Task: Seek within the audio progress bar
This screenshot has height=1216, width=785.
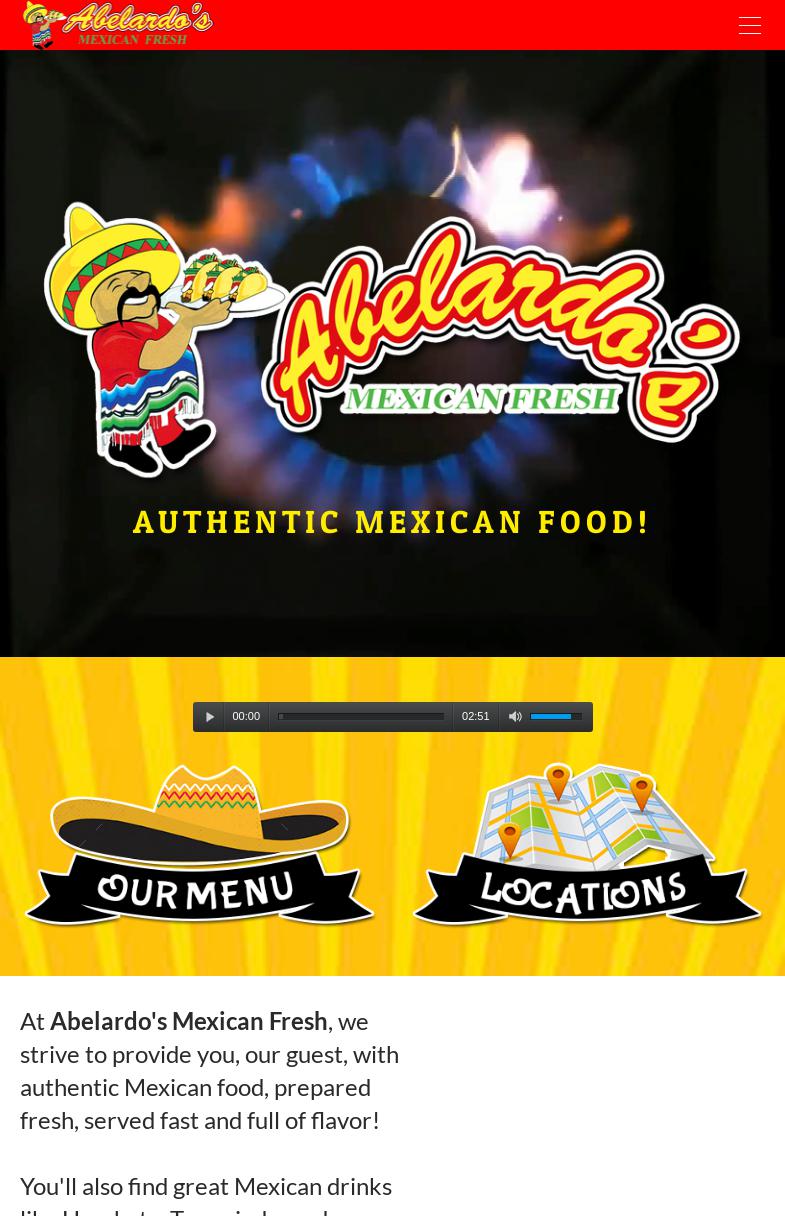Action: [361, 717]
